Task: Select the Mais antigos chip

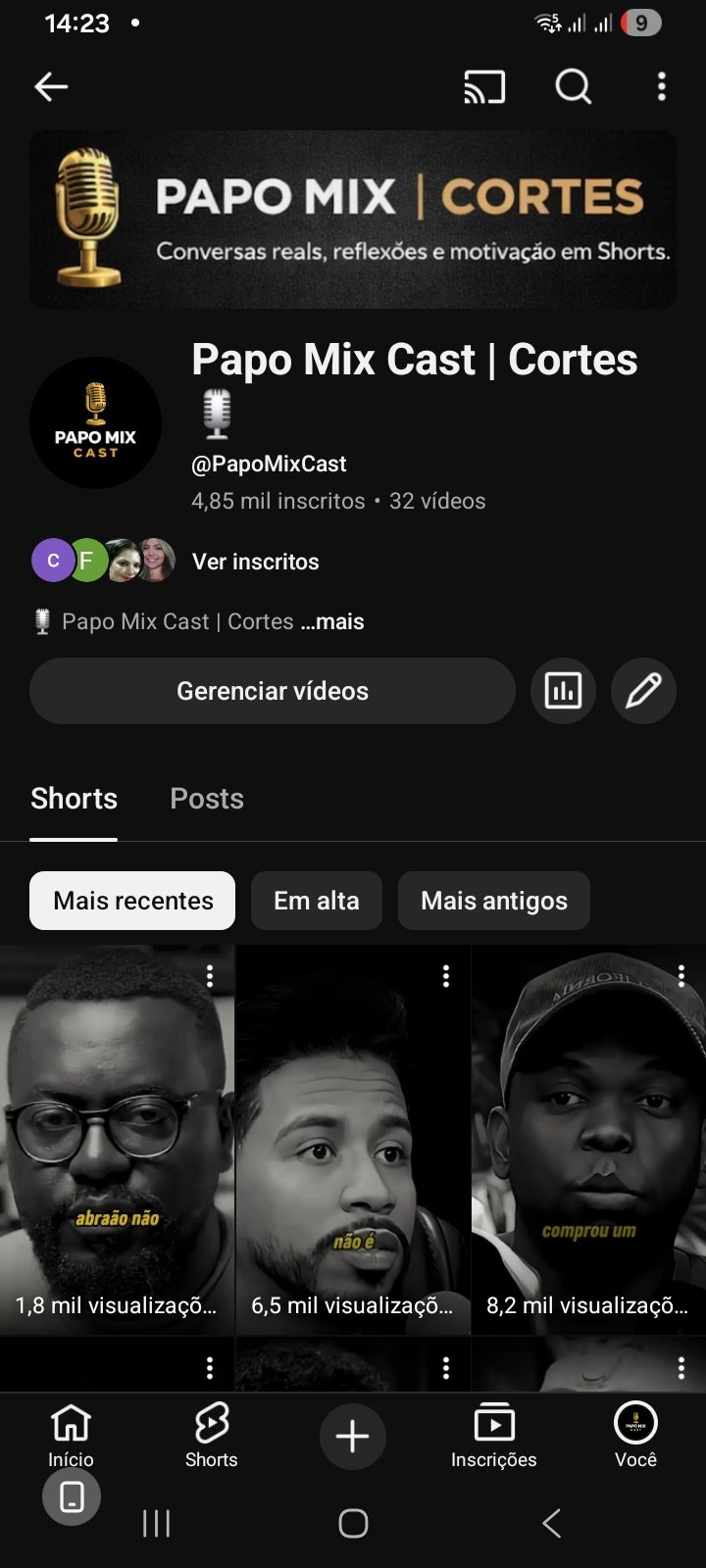Action: point(493,901)
